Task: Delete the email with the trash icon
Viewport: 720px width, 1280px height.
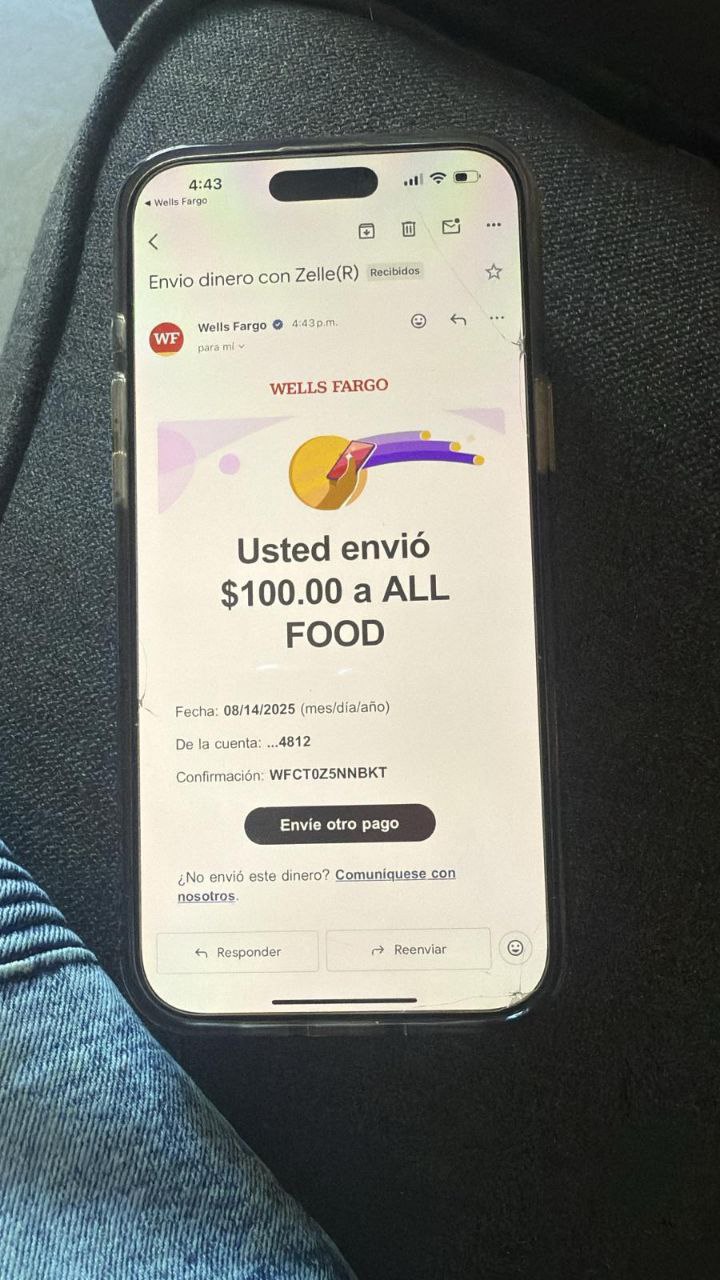Action: click(408, 229)
